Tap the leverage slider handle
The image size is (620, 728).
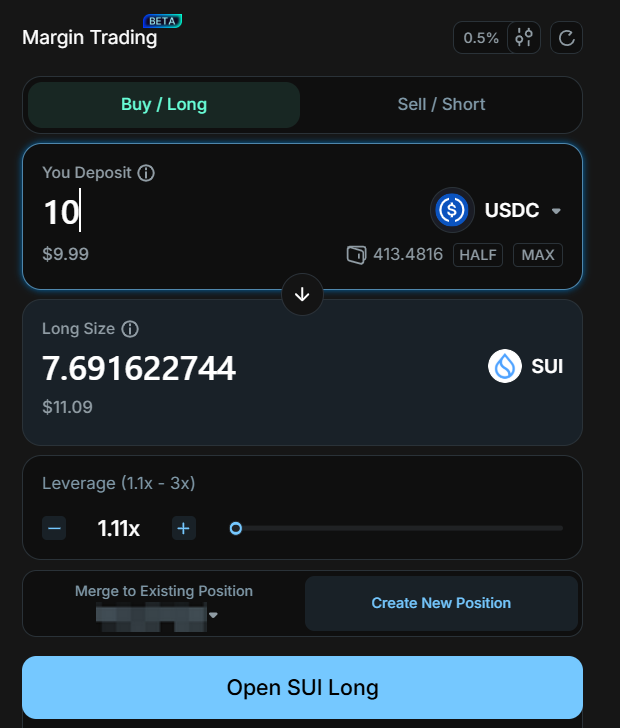[x=236, y=528]
